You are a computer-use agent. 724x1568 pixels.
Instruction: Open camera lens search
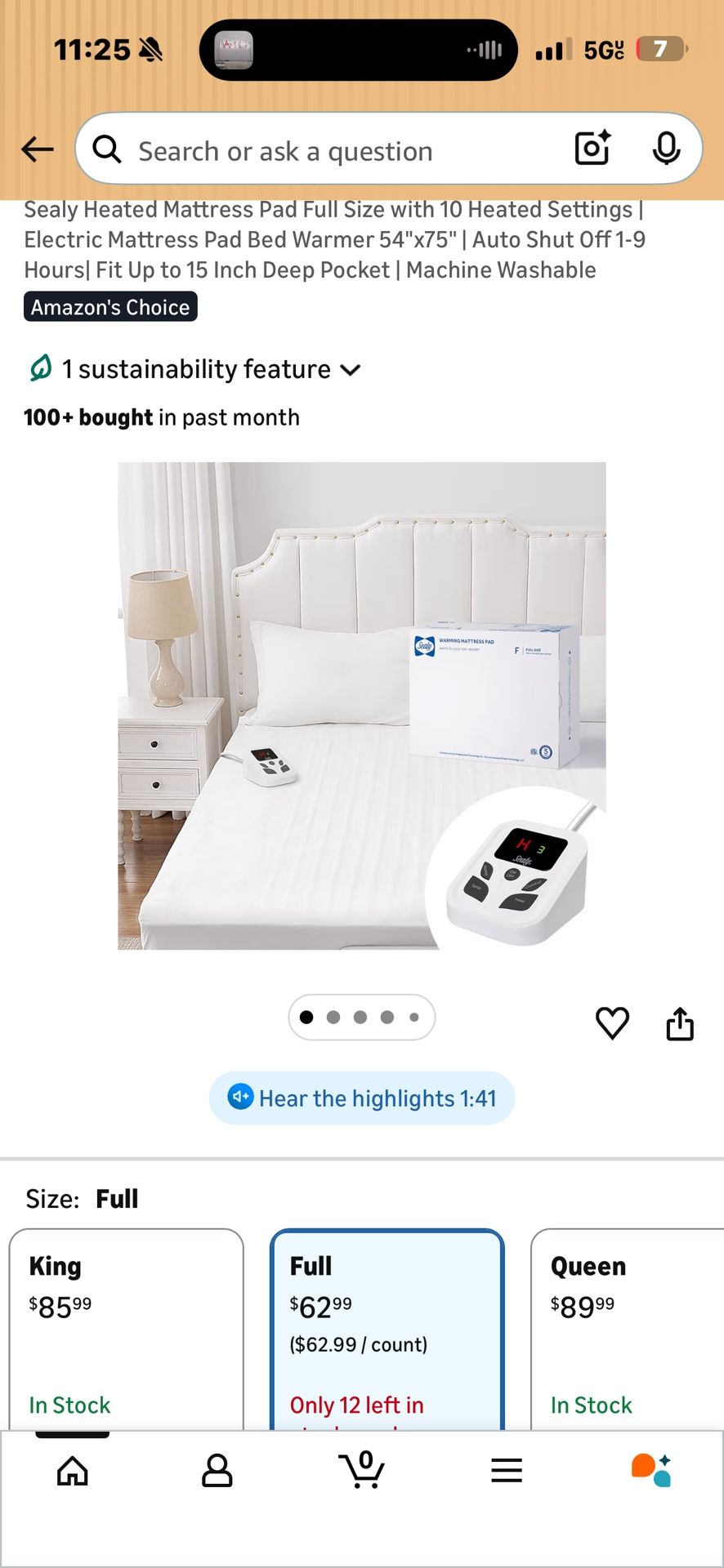pos(592,148)
